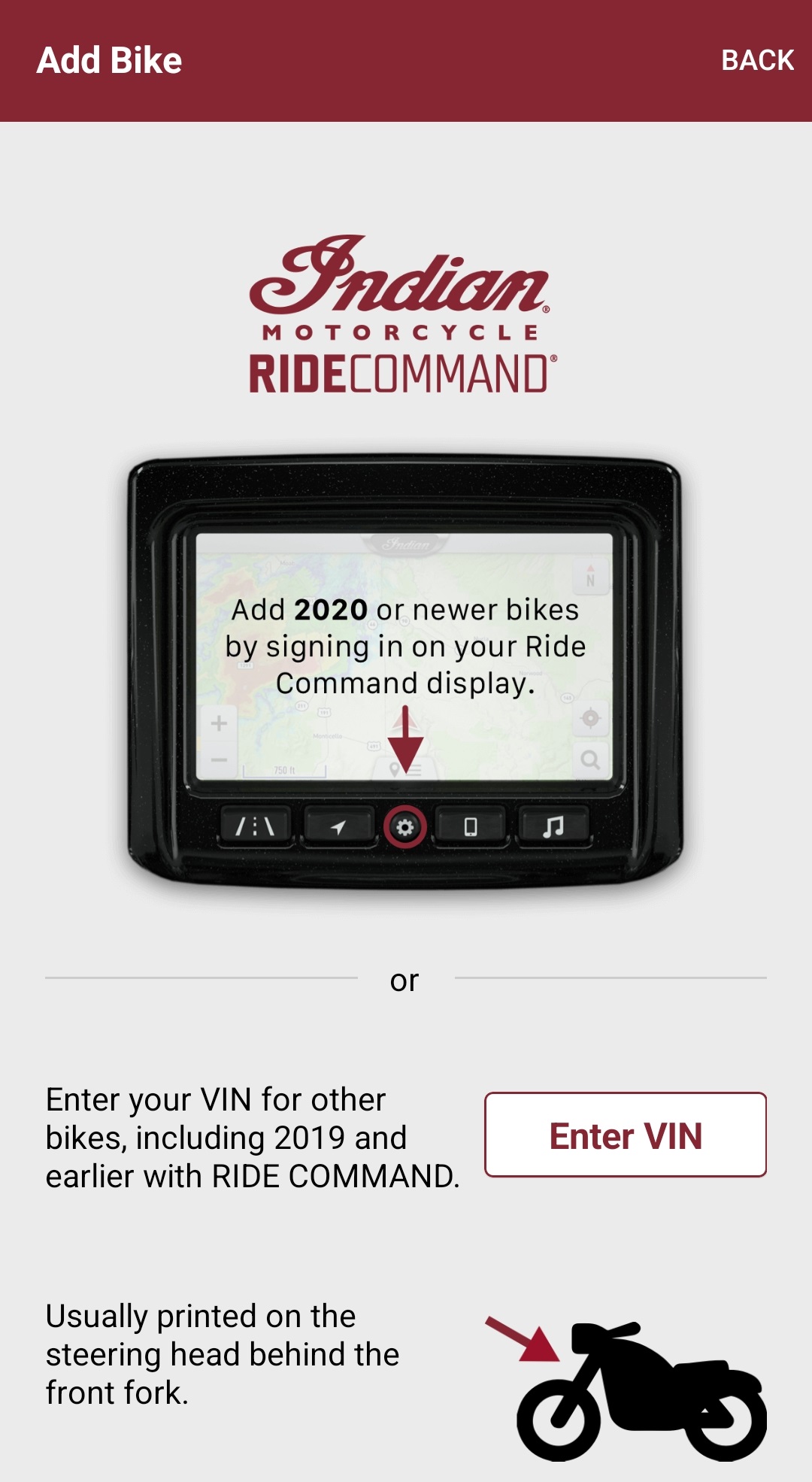This screenshot has width=812, height=1482.
Task: Tap the music note button on the display
Action: [x=554, y=826]
